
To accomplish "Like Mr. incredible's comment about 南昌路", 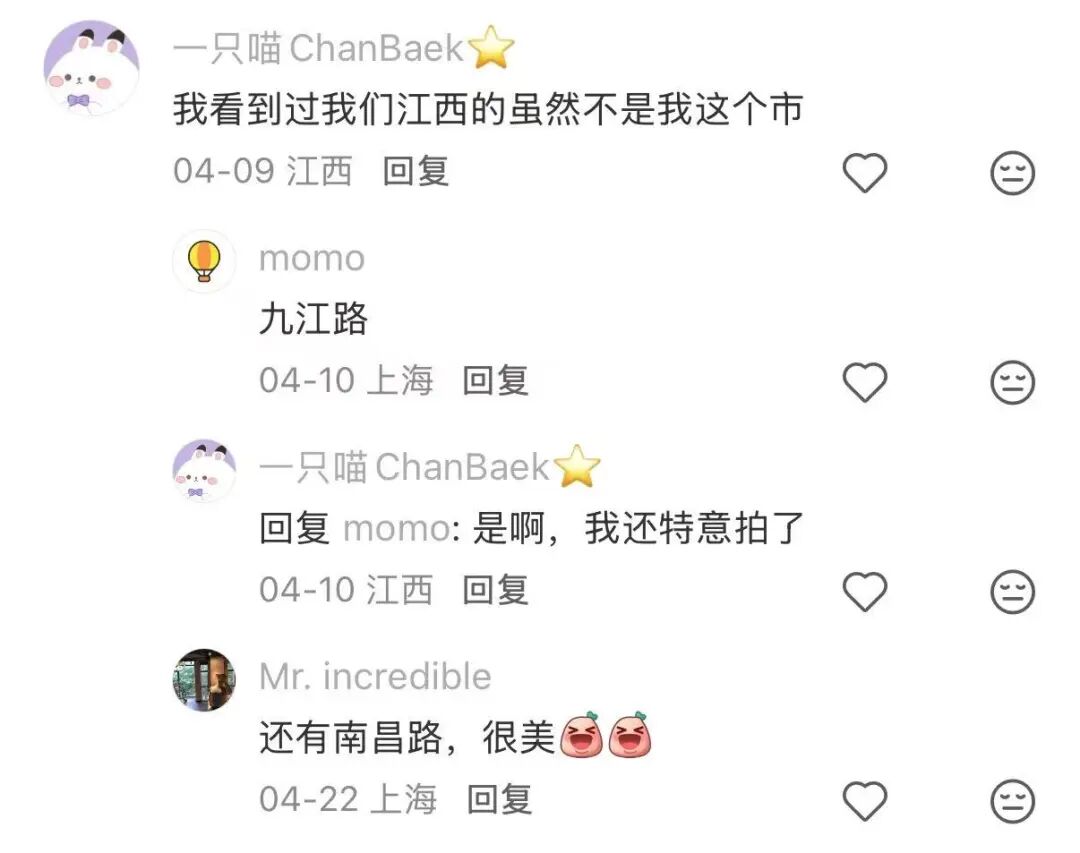I will [865, 801].
